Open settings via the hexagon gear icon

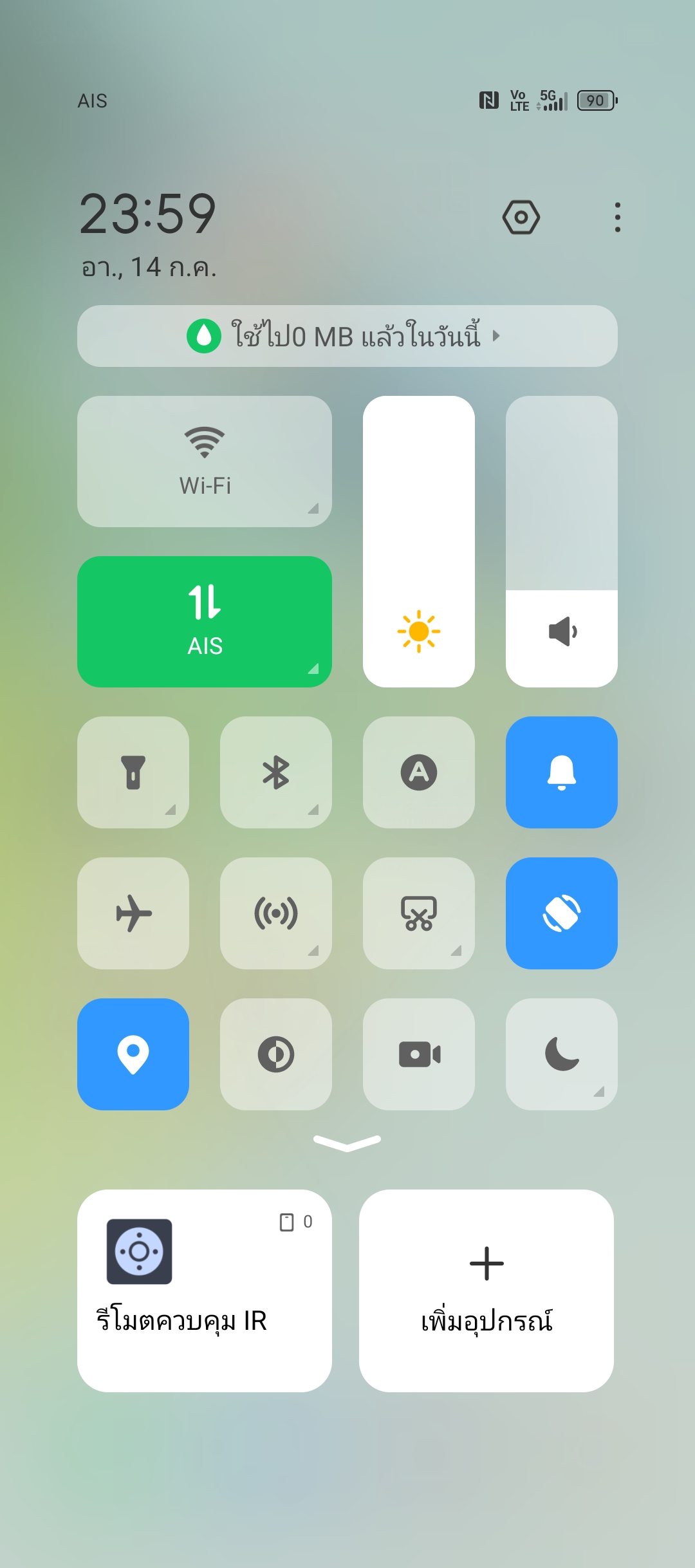click(521, 218)
